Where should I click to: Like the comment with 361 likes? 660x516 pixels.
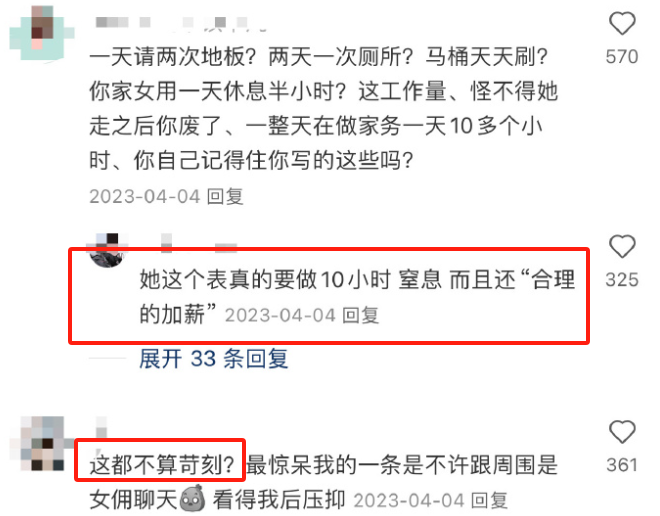[621, 432]
